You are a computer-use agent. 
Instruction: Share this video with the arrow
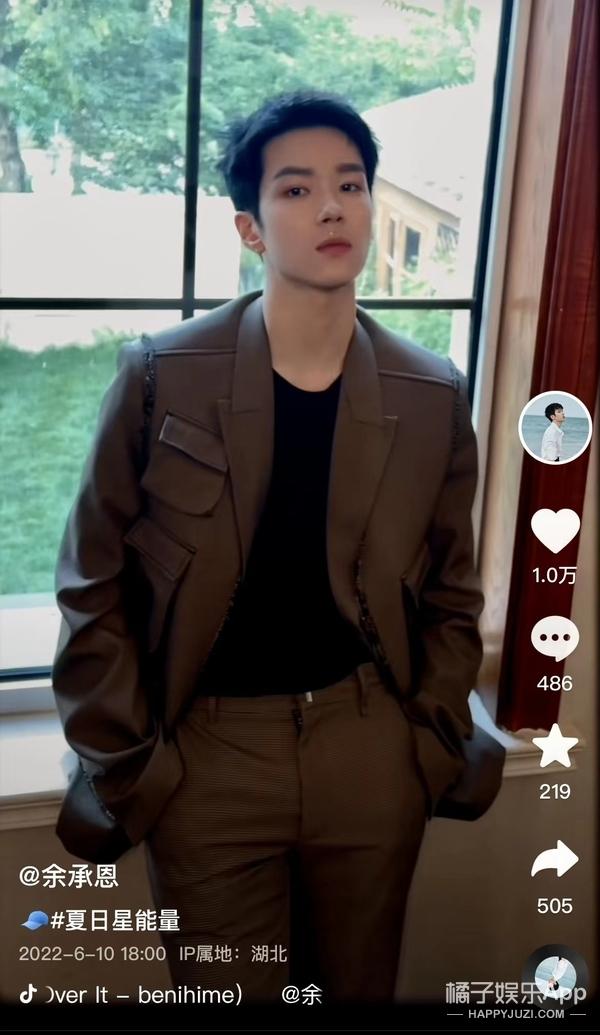[555, 858]
